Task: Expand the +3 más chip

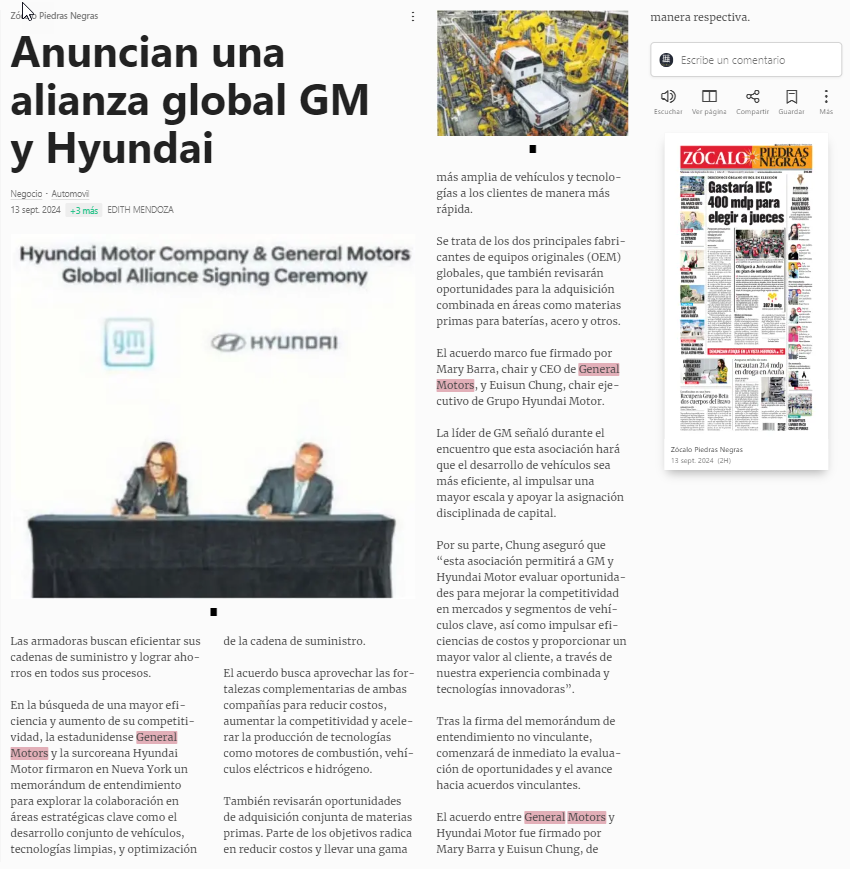Action: 84,211
